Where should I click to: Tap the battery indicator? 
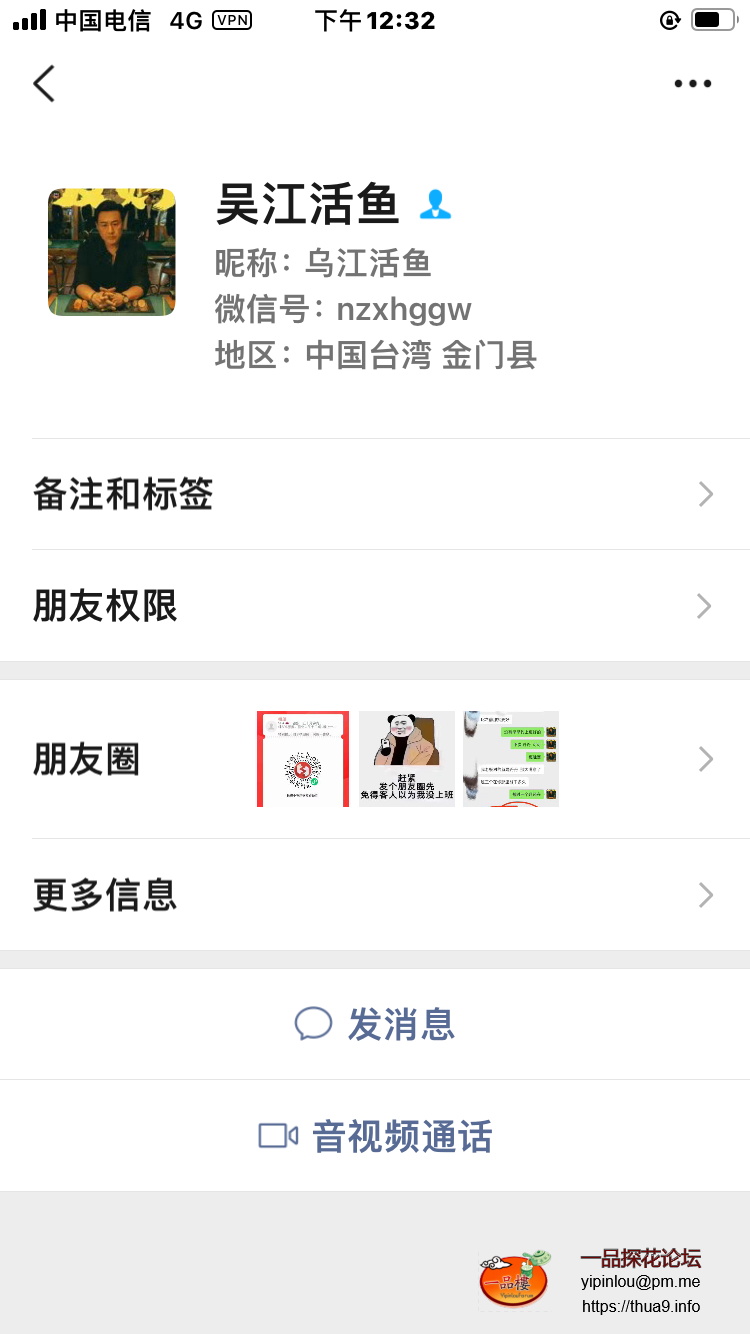pyautogui.click(x=712, y=18)
